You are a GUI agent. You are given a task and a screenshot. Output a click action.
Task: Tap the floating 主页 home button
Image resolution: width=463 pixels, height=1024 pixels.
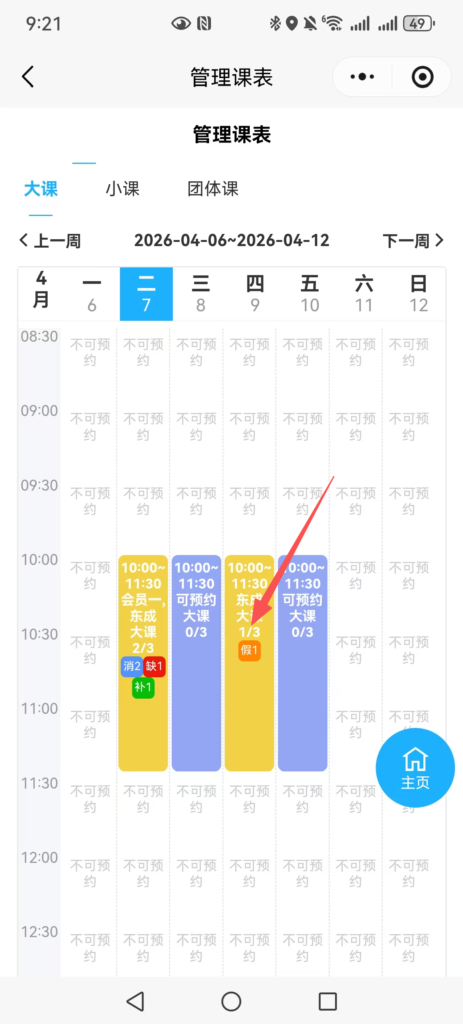tap(415, 767)
